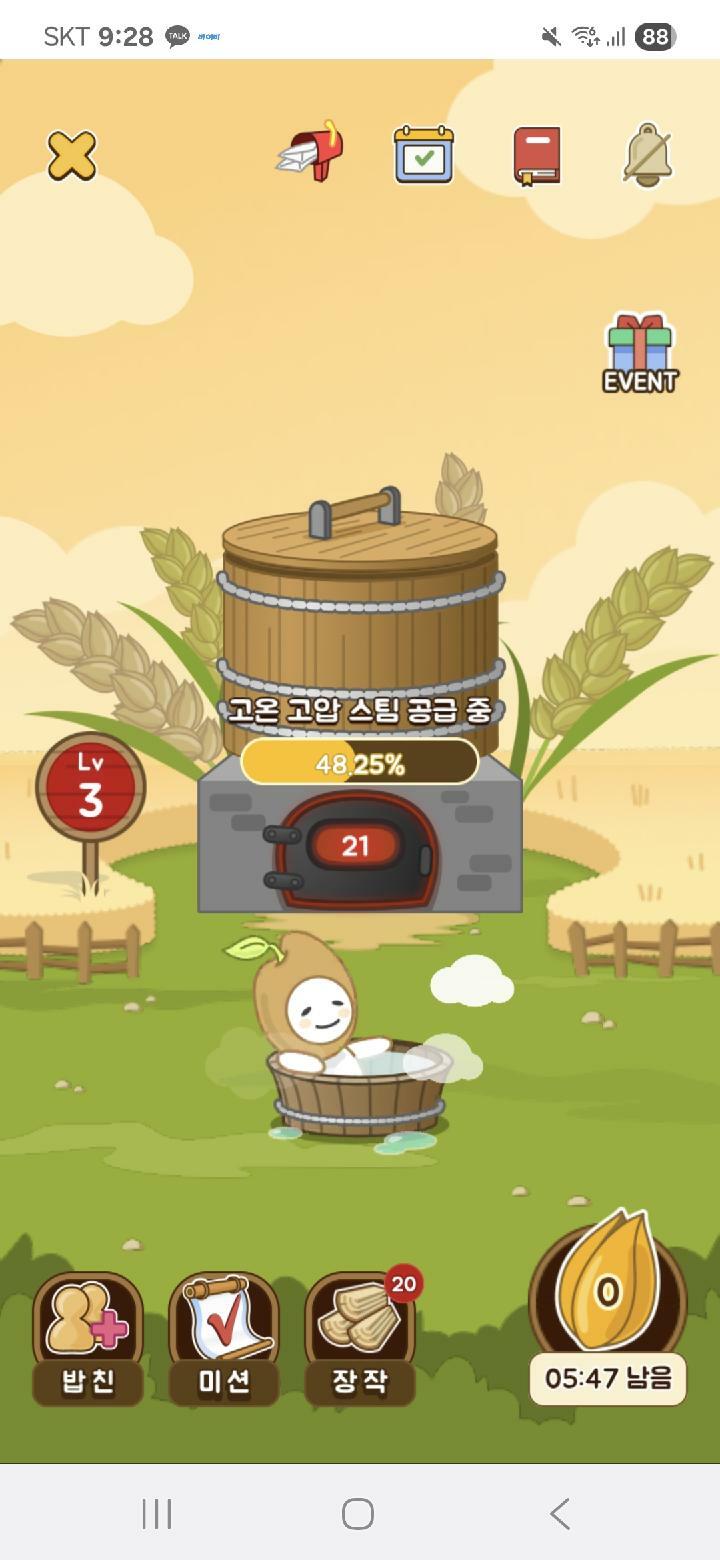Open the red mailbox
720x1560 pixels.
point(311,154)
